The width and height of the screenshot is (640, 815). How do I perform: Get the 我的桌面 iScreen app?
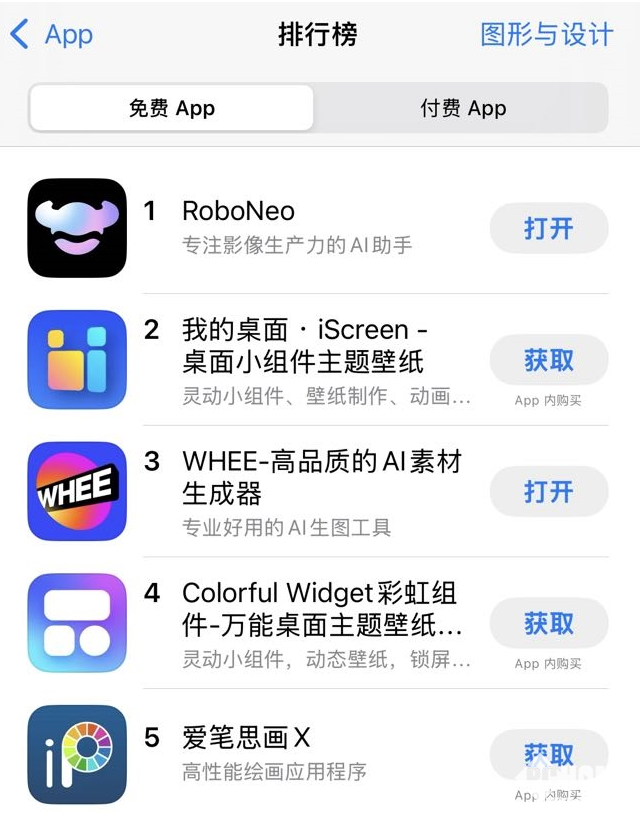[548, 360]
